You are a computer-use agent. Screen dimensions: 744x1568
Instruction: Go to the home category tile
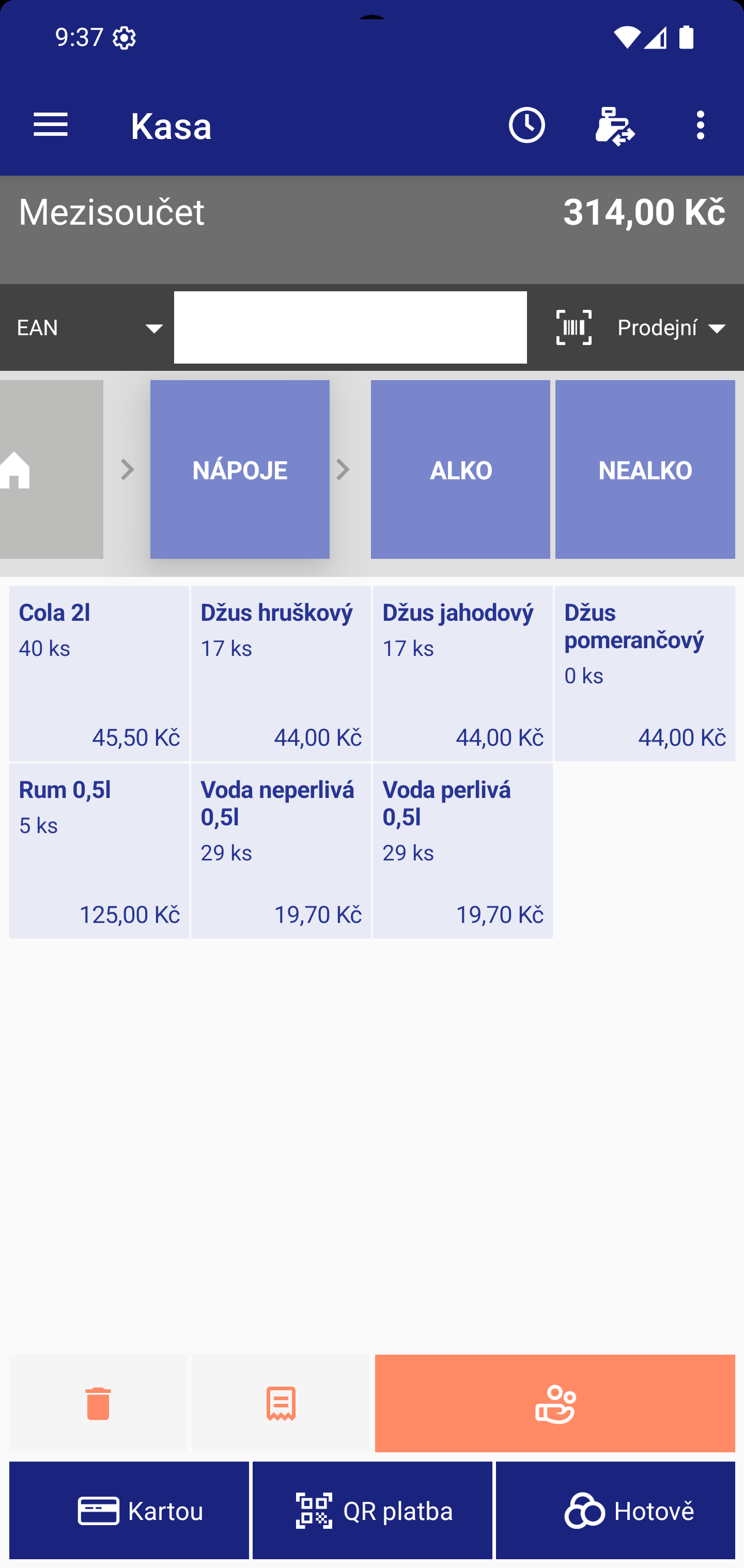pyautogui.click(x=52, y=469)
